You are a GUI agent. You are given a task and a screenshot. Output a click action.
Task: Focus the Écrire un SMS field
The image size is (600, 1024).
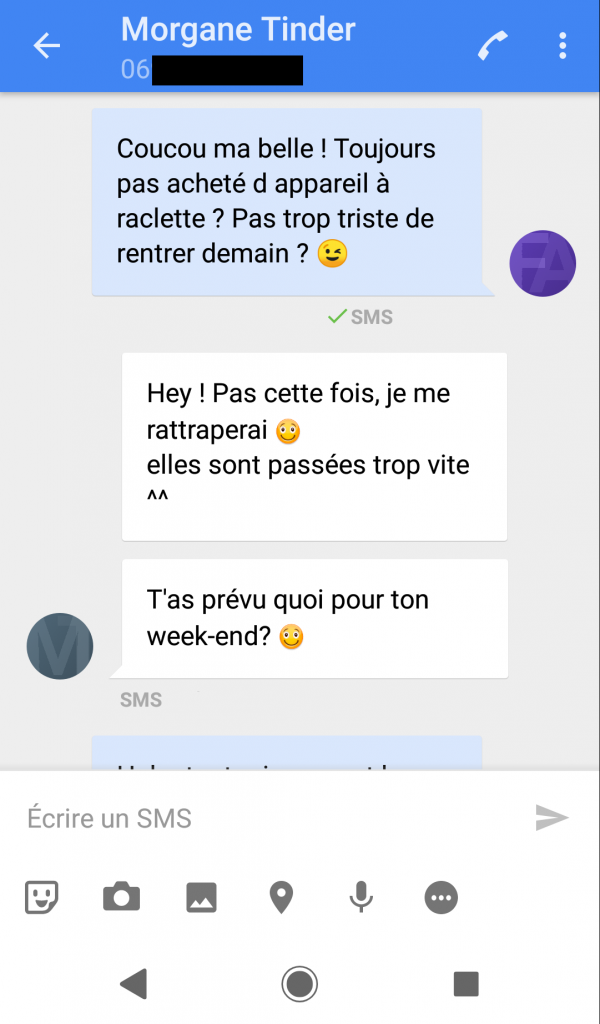pos(270,818)
